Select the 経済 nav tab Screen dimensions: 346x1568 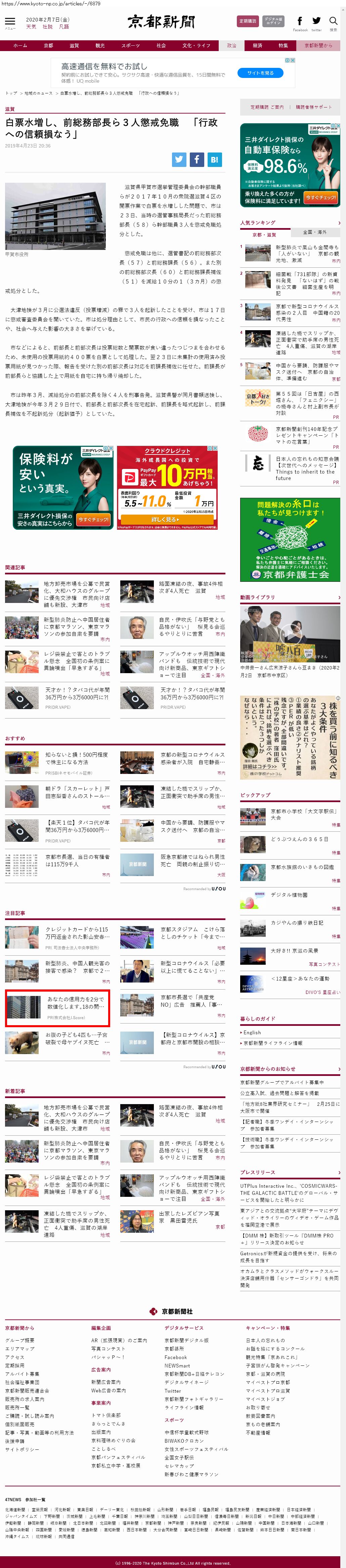(x=258, y=46)
